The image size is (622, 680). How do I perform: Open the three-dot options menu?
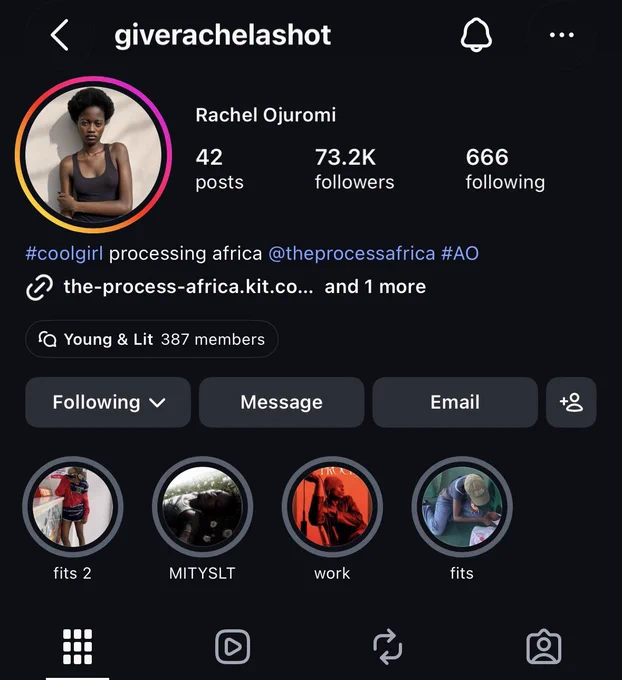[562, 35]
